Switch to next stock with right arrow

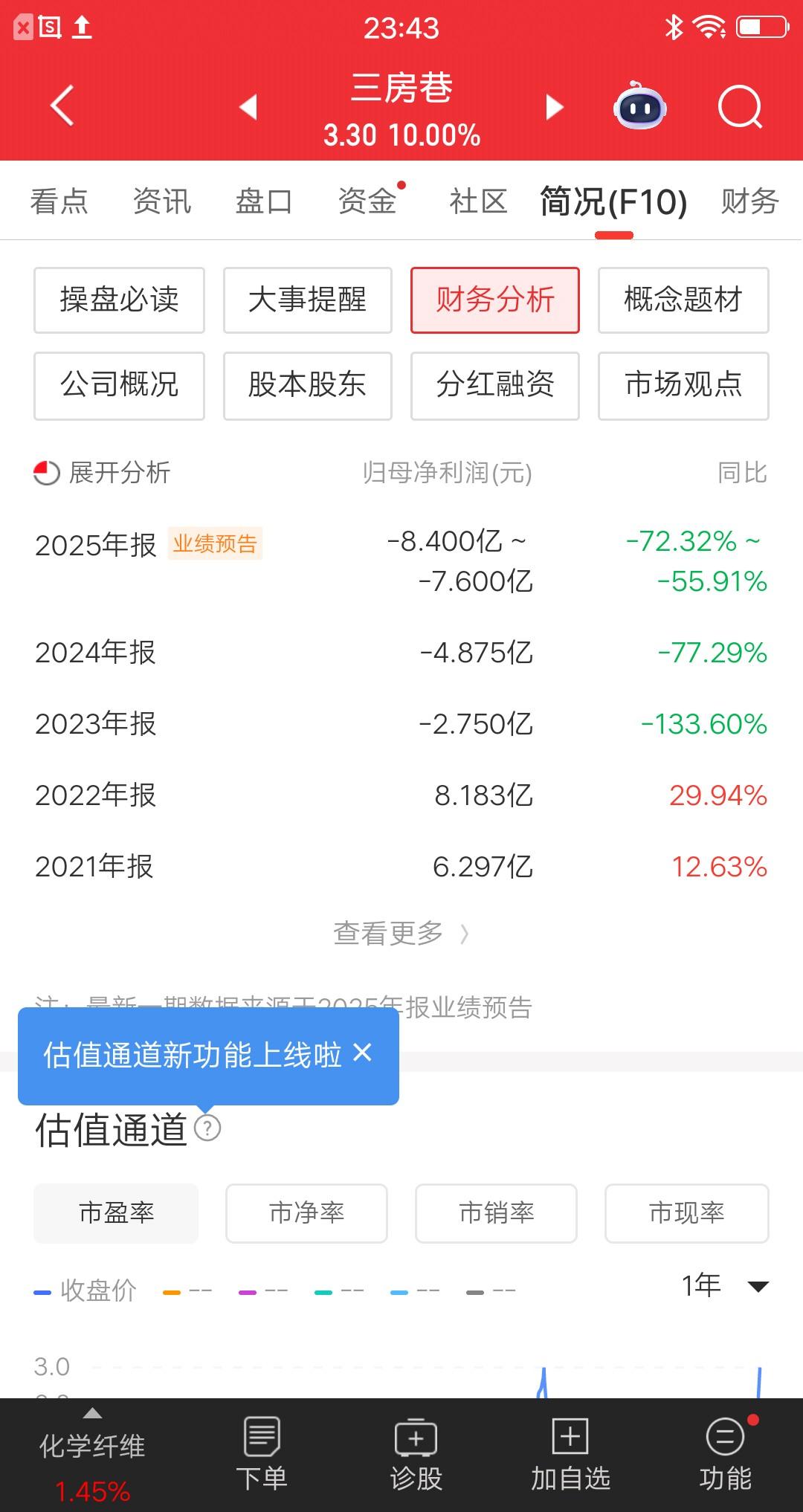tap(552, 107)
